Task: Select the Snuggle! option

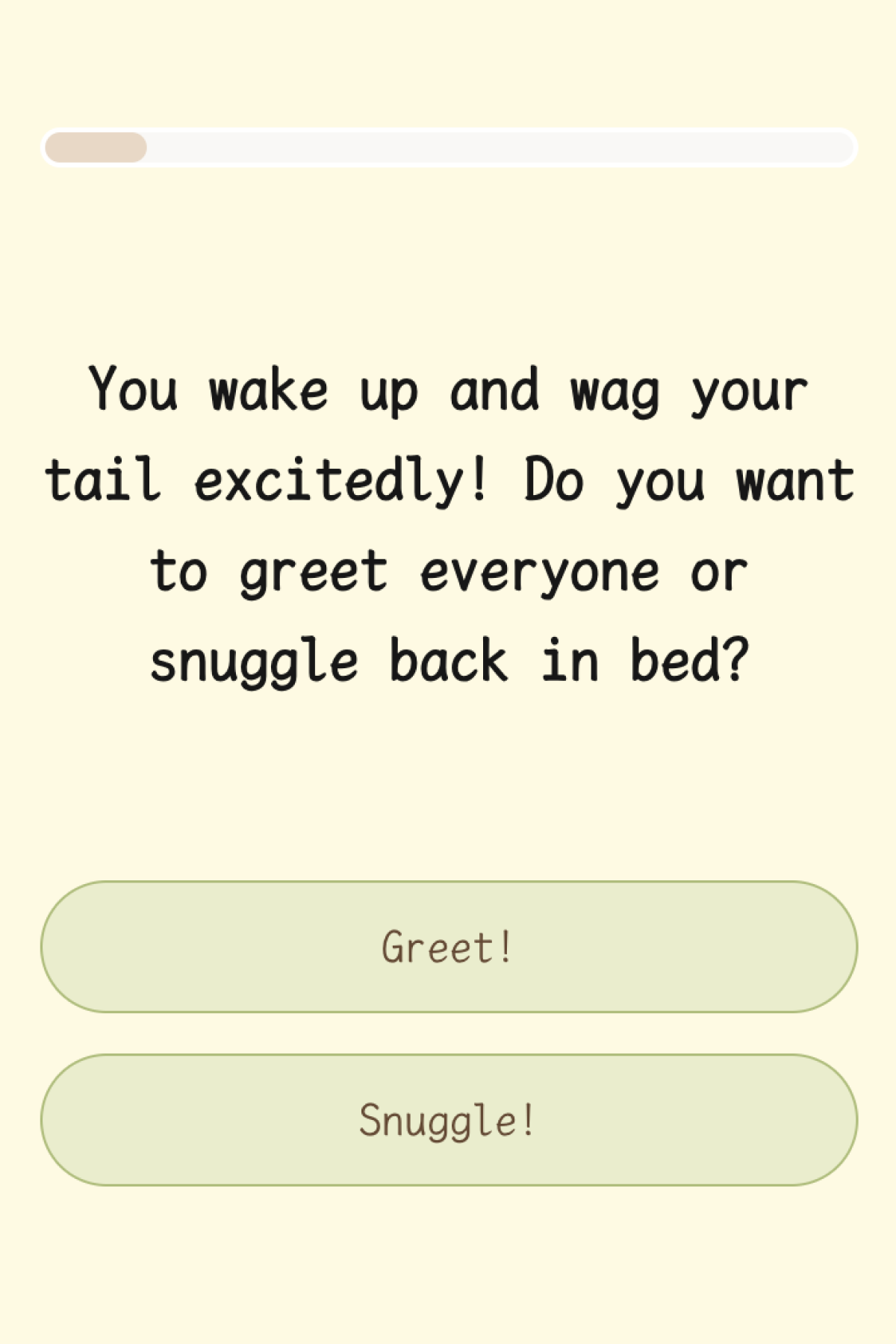Action: click(x=448, y=1120)
